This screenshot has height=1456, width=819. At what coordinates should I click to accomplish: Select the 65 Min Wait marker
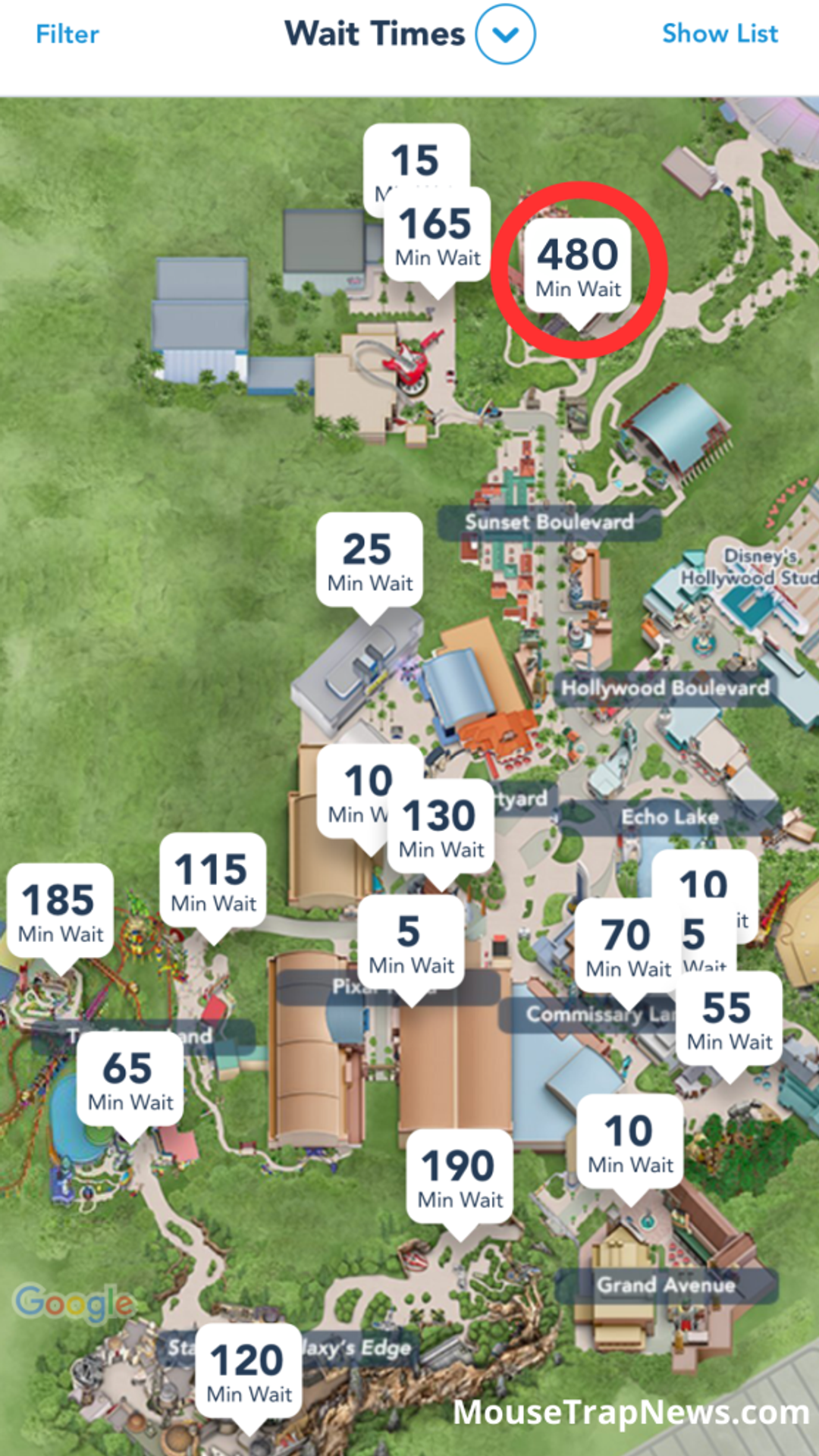tap(130, 1080)
